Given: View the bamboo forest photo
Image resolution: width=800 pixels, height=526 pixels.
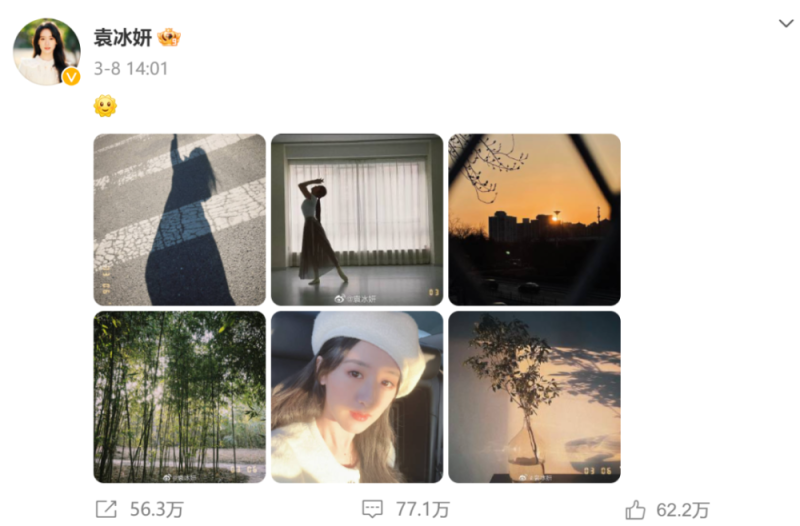Looking at the screenshot, I should coord(180,396).
